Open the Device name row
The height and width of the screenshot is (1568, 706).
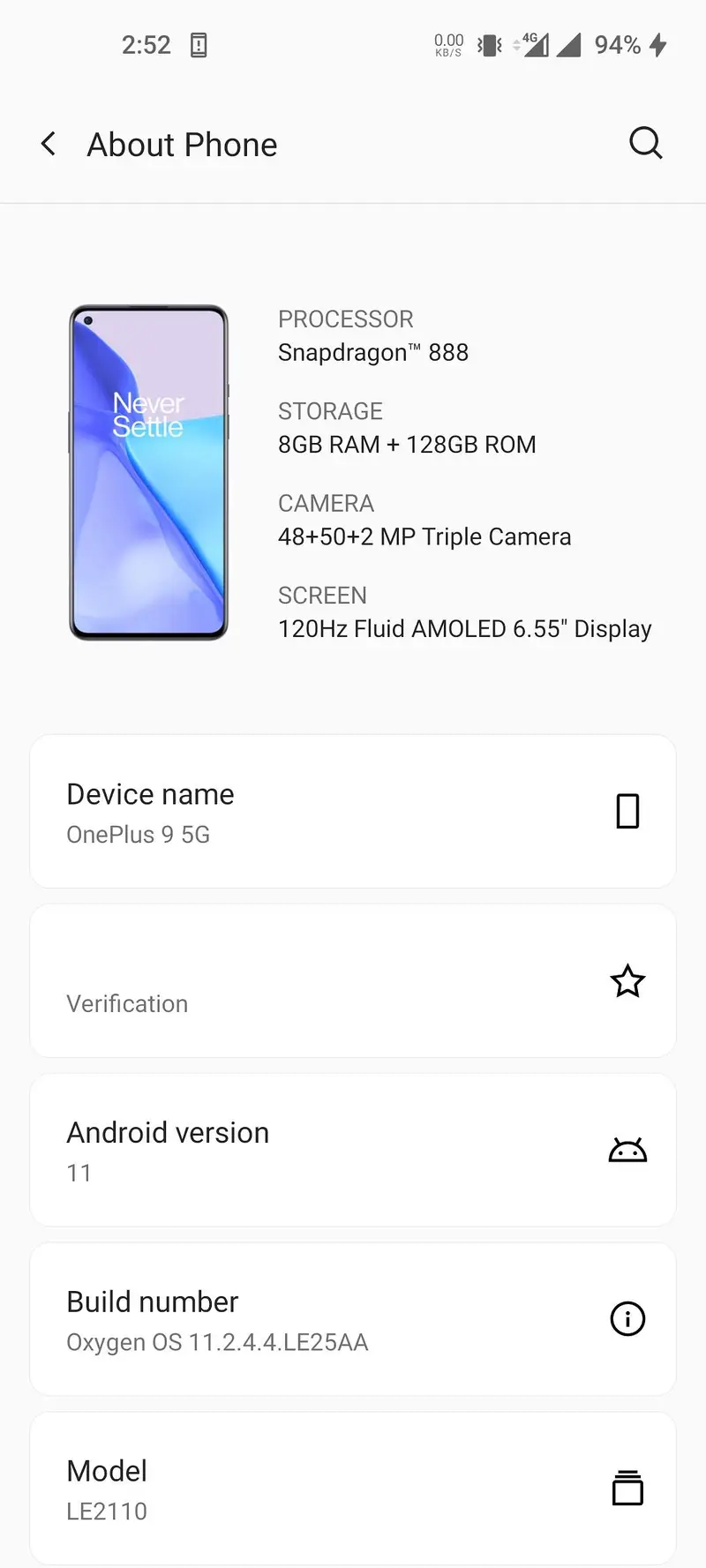[x=353, y=811]
